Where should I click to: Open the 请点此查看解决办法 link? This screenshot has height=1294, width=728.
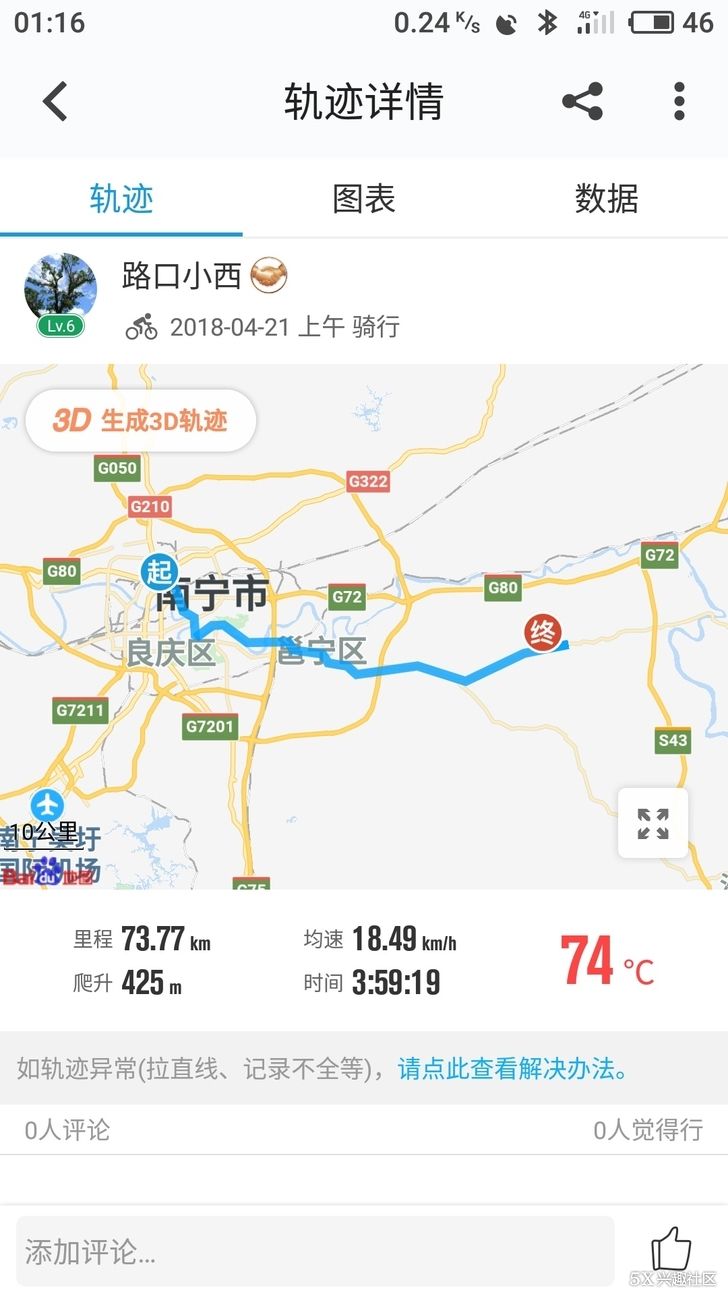tap(514, 1069)
